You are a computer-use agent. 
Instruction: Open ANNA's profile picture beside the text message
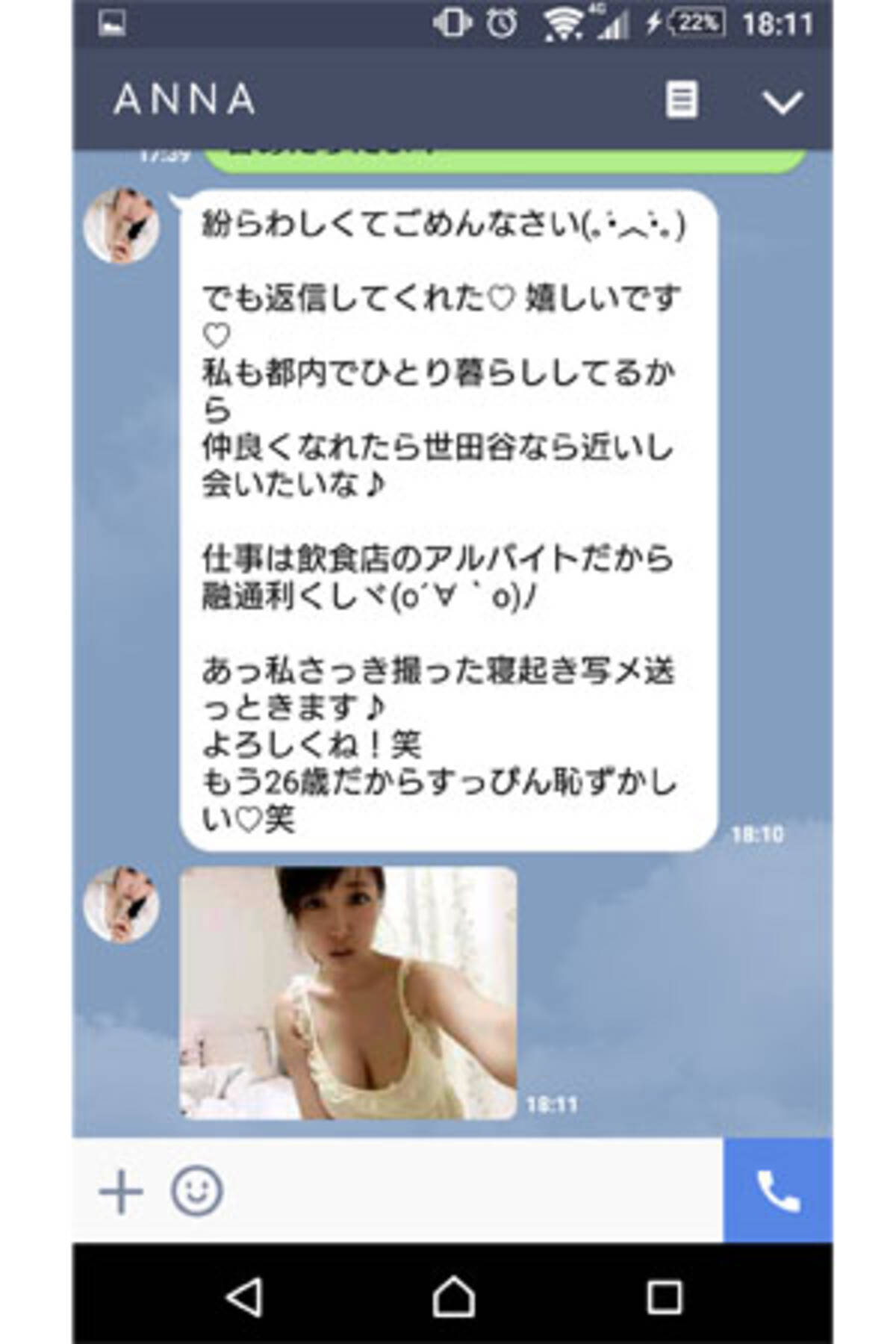tap(121, 226)
